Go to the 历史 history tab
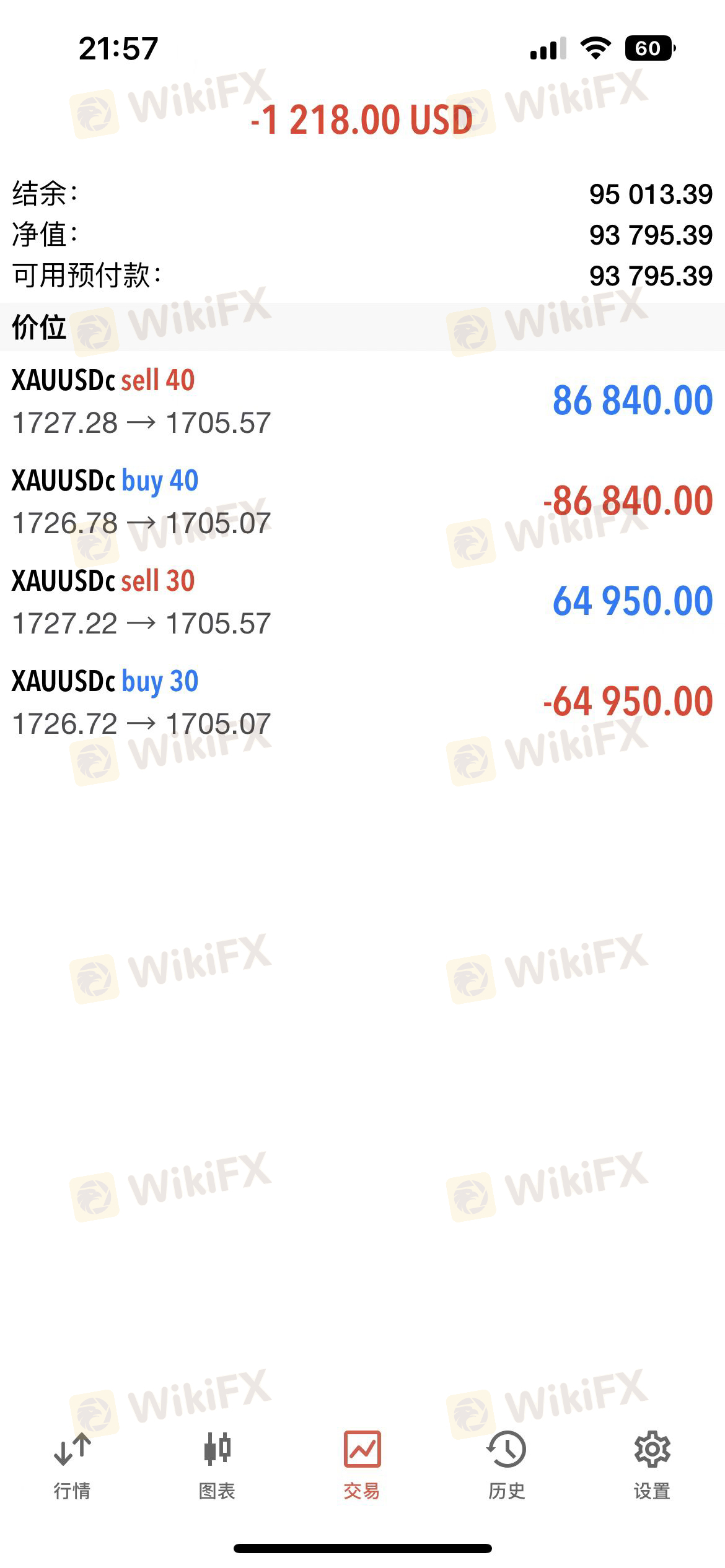This screenshot has height=1568, width=725. tap(506, 1465)
